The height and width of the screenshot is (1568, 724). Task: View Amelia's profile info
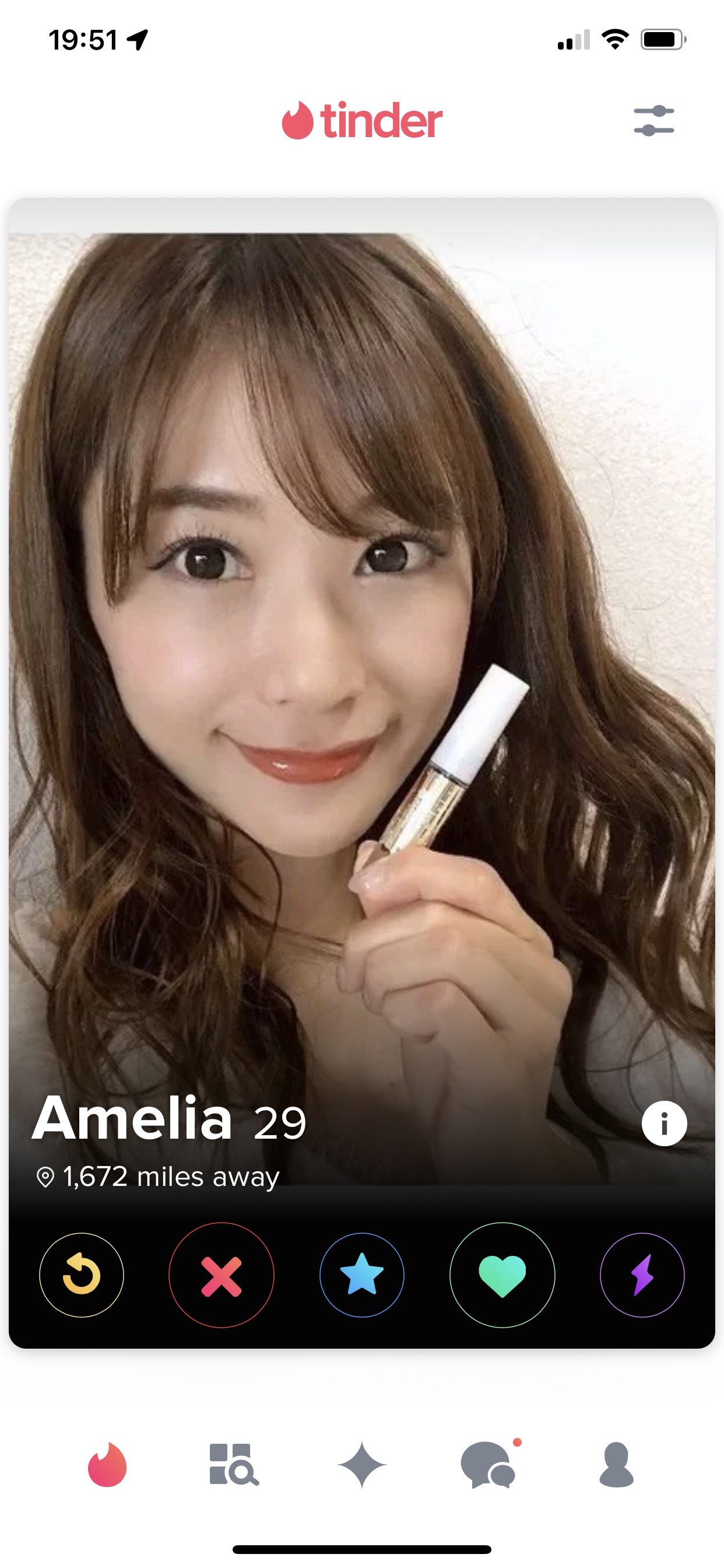[664, 1123]
